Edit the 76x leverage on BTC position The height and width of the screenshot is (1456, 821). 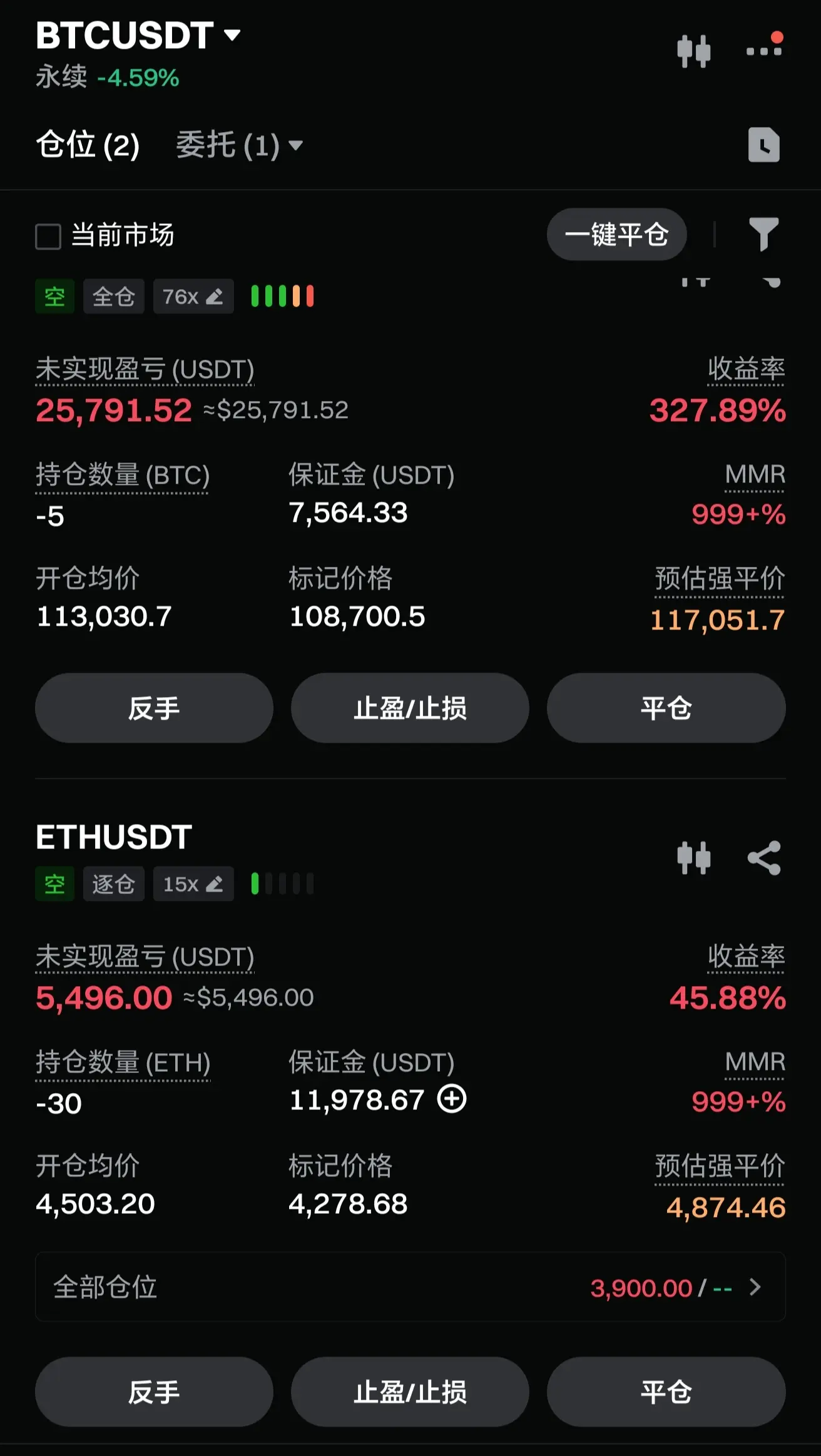click(x=193, y=296)
